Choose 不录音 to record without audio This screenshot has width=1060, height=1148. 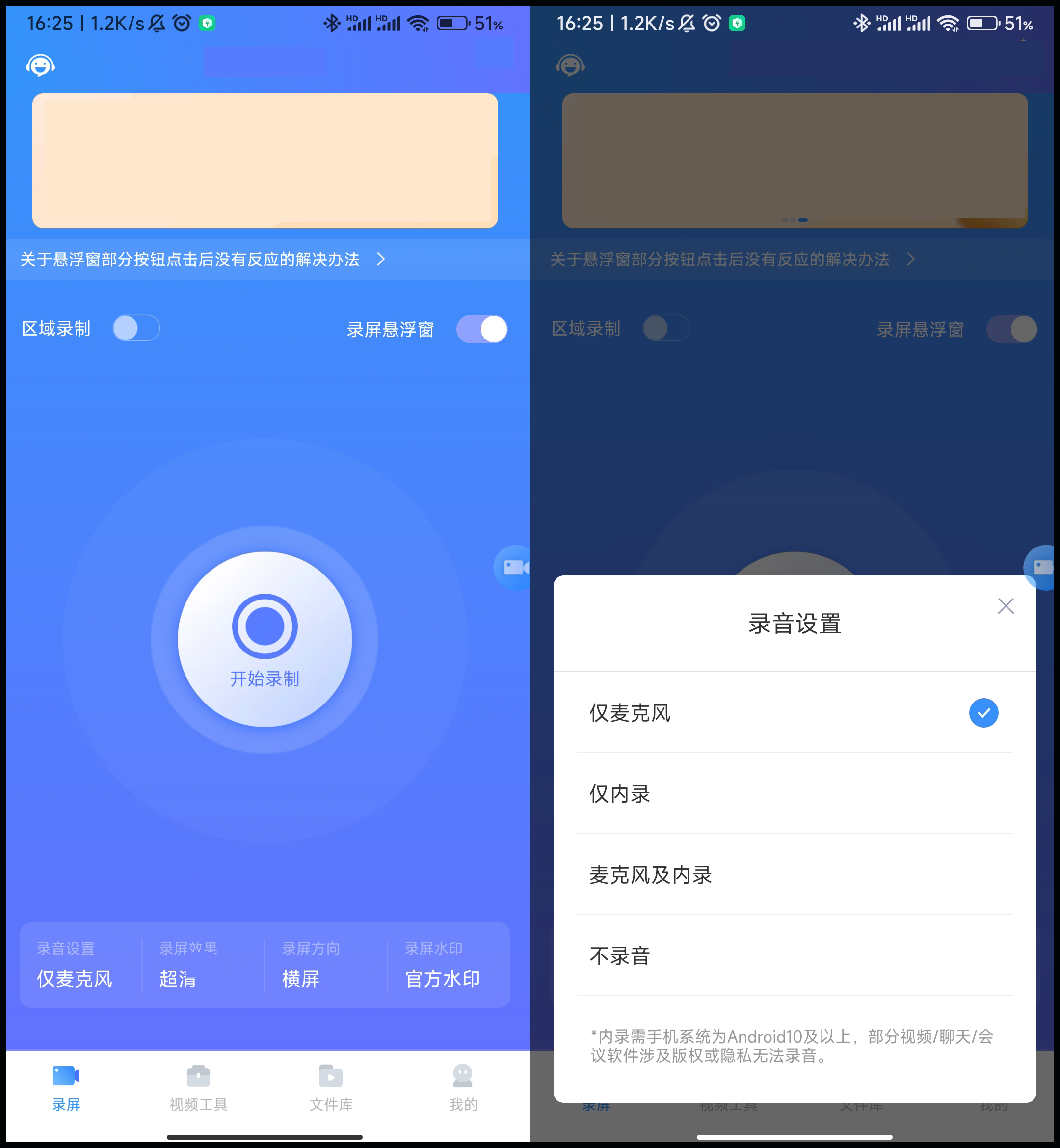click(x=795, y=955)
